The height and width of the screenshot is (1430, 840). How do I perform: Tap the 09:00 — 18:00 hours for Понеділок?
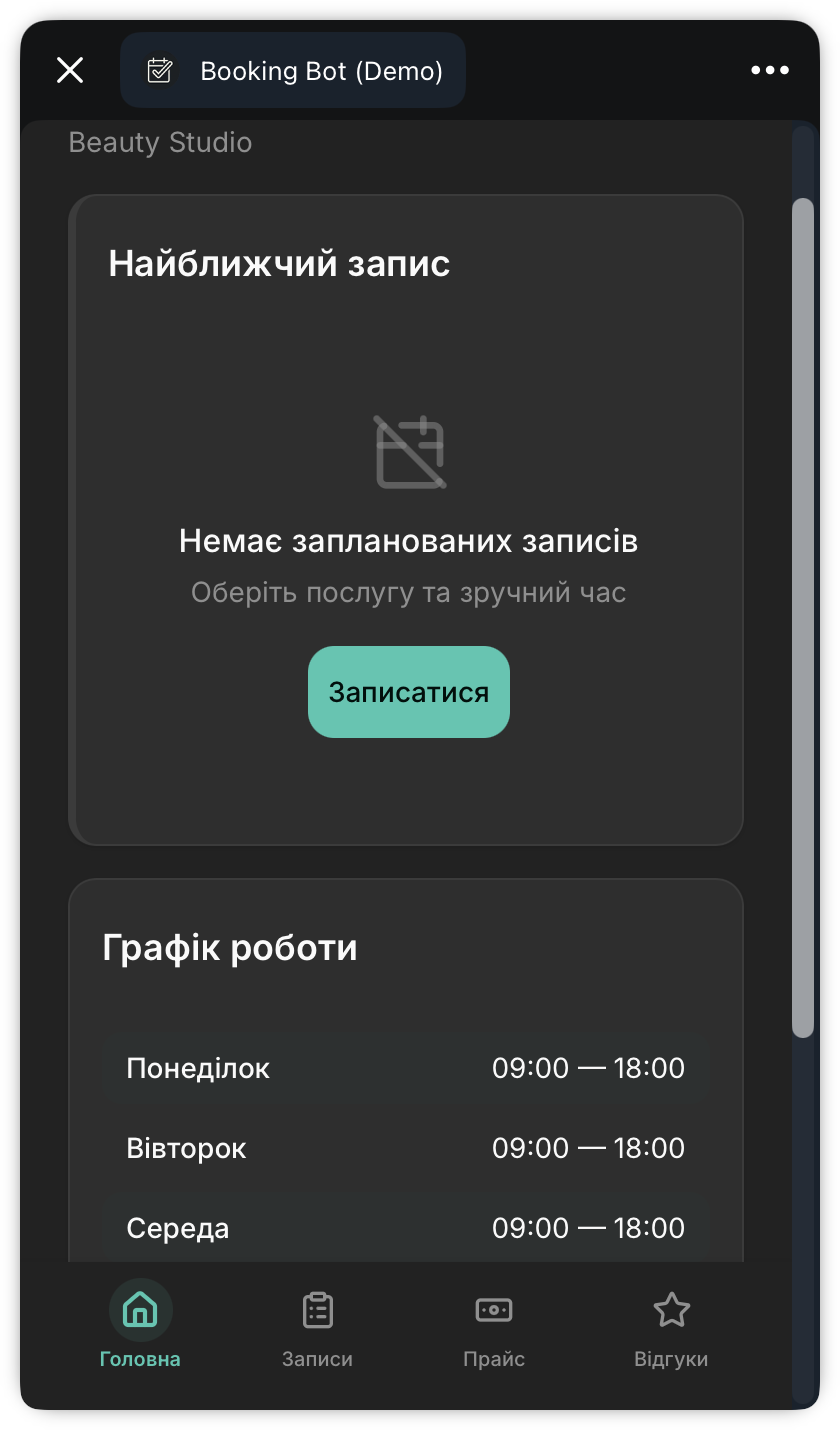click(x=588, y=1068)
